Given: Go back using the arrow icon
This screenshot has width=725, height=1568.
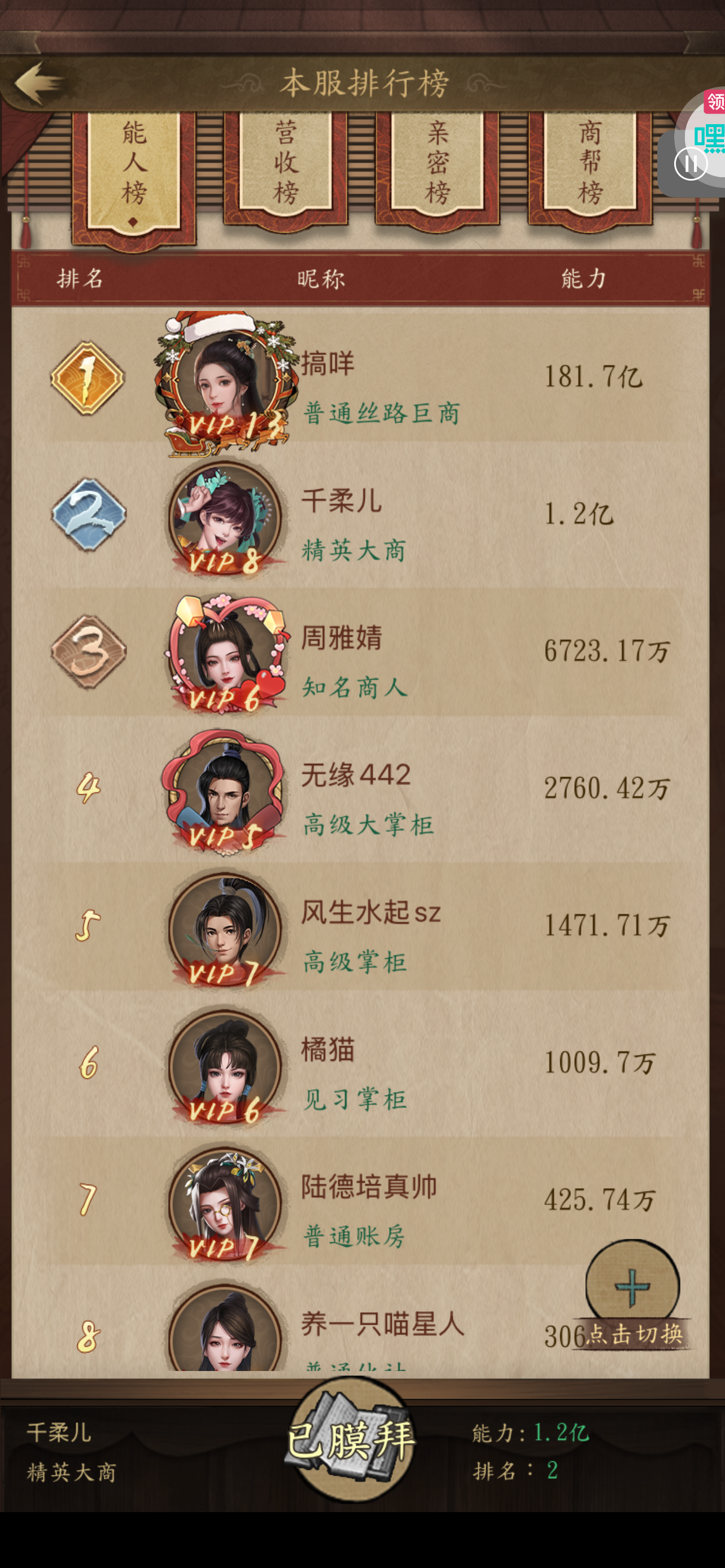Looking at the screenshot, I should pos(38,83).
